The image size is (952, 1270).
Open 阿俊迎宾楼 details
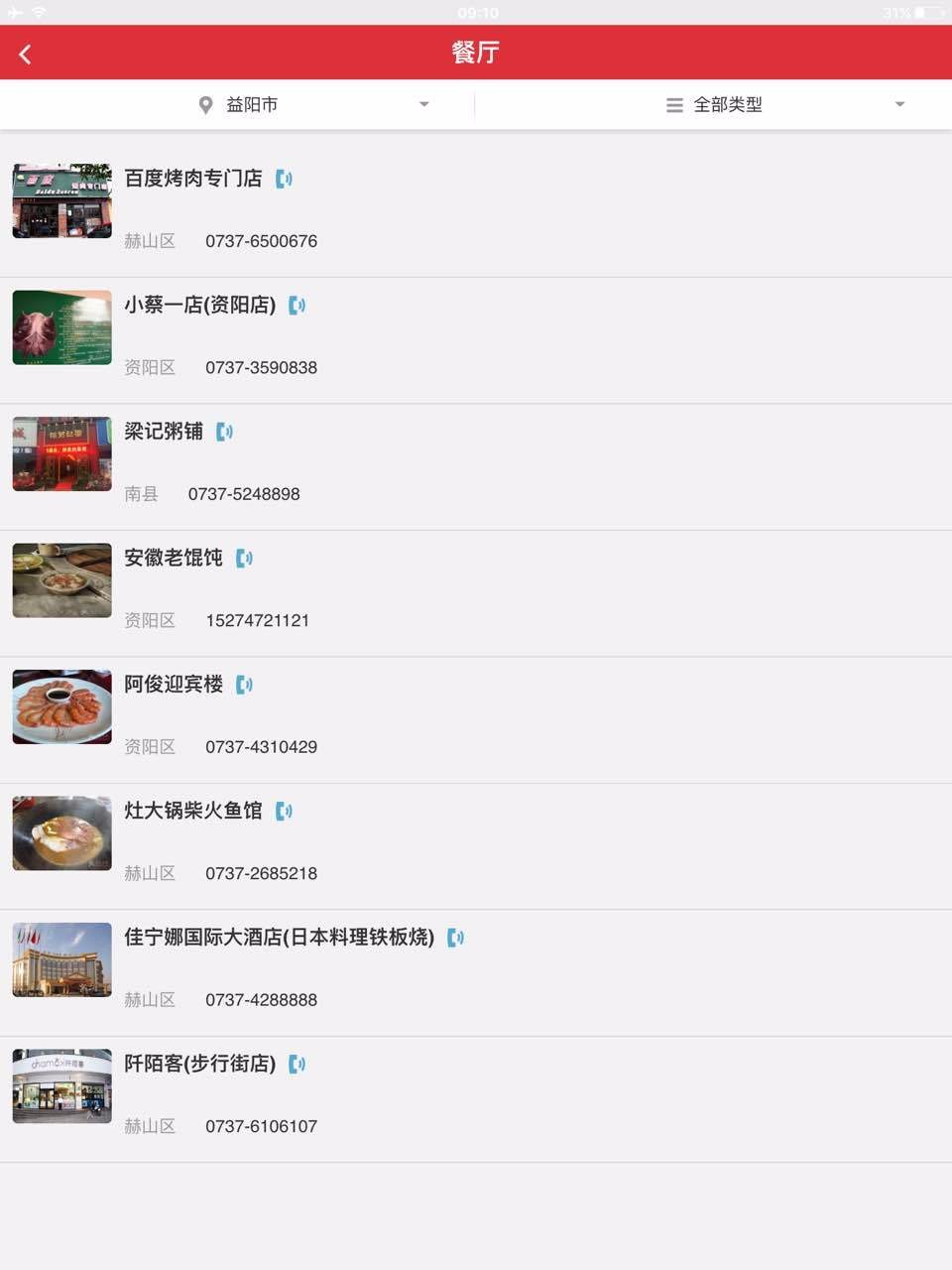pyautogui.click(x=174, y=685)
